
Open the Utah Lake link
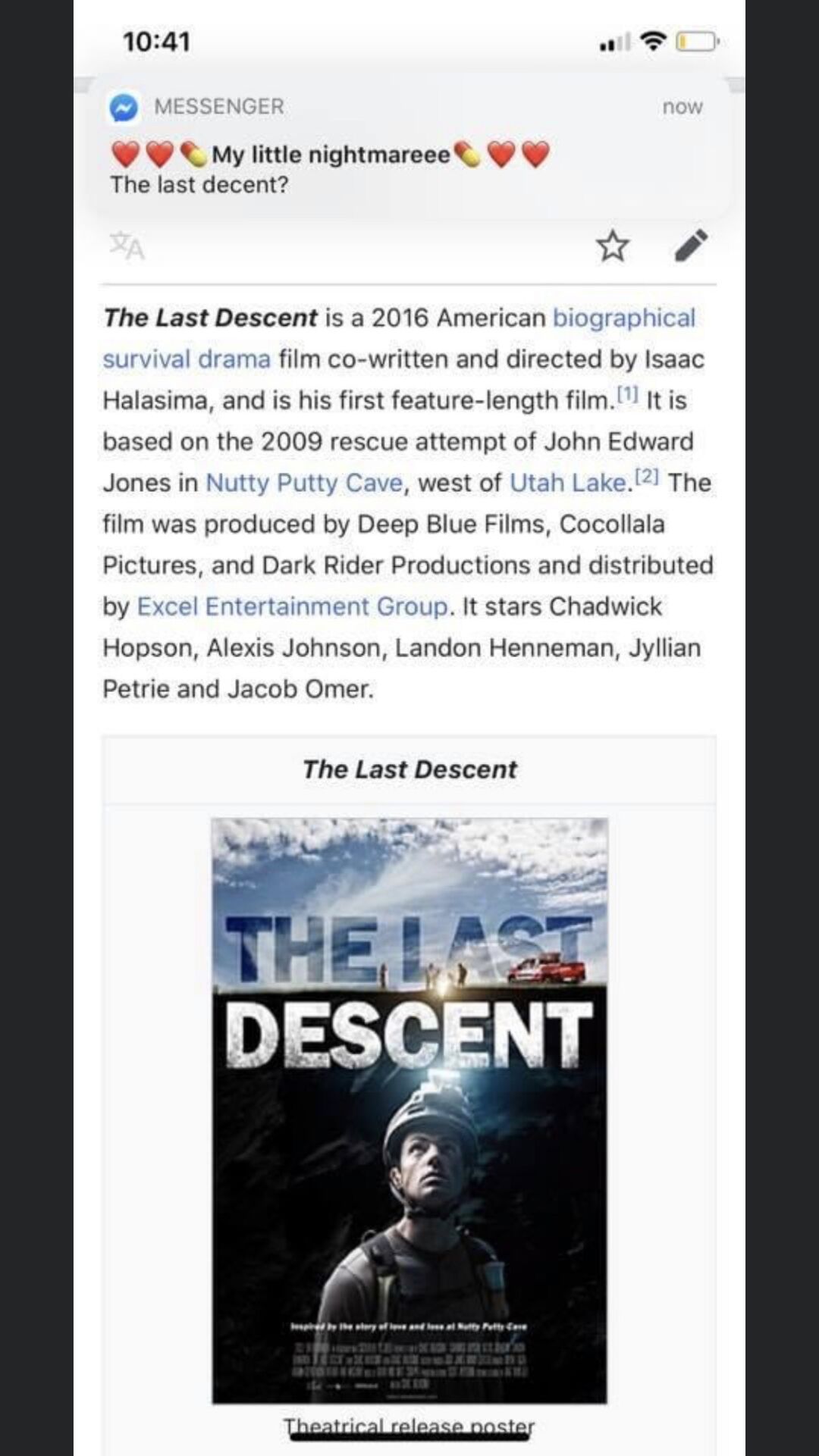568,483
